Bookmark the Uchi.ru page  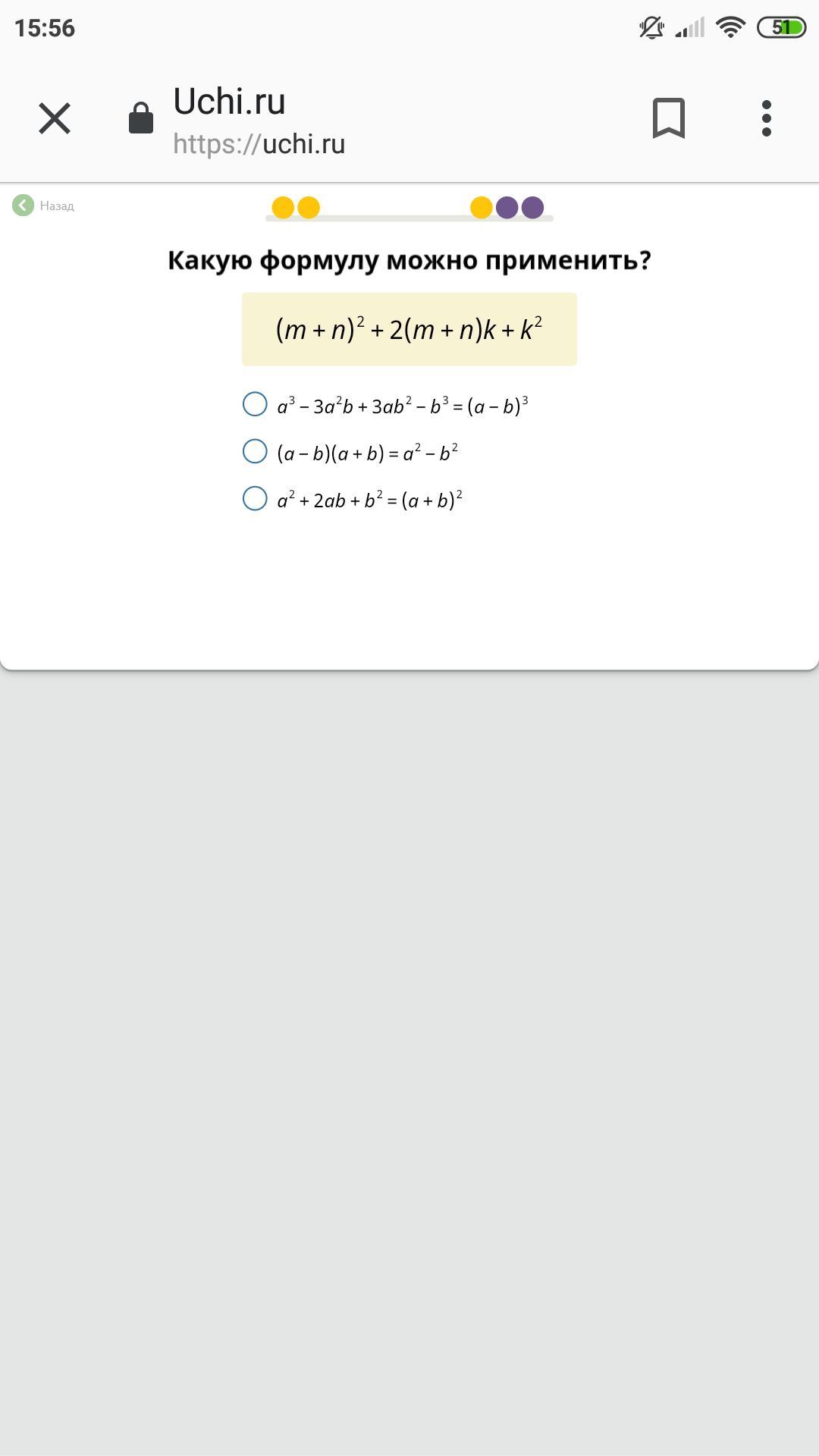point(668,118)
